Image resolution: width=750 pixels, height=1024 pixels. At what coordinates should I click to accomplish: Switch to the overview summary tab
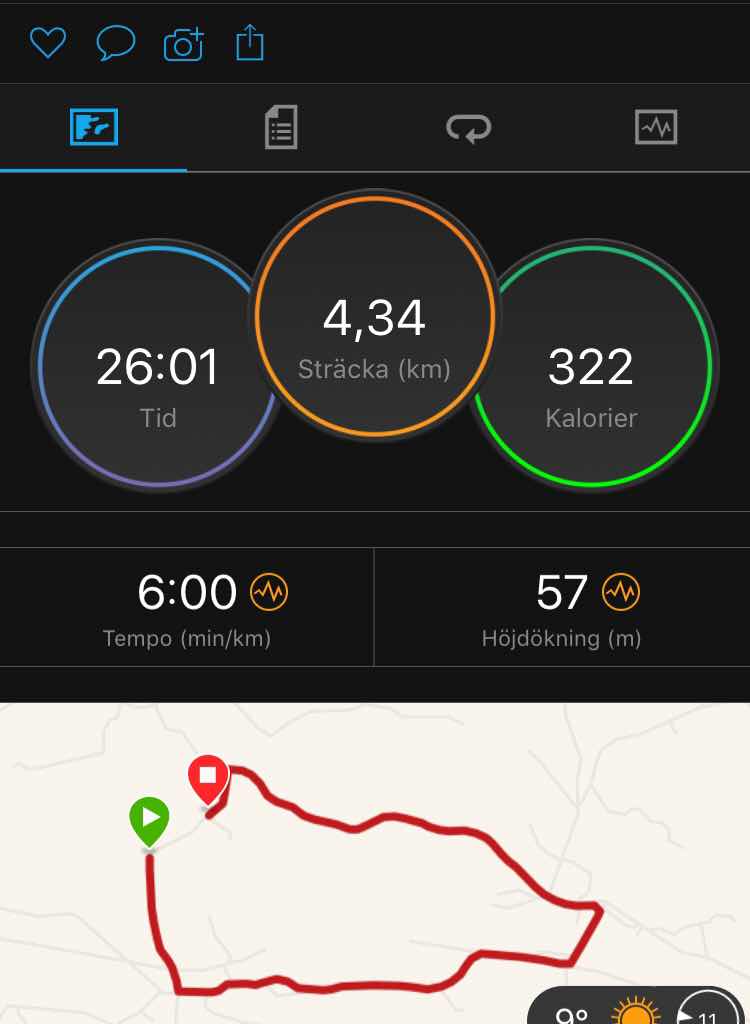coord(94,128)
